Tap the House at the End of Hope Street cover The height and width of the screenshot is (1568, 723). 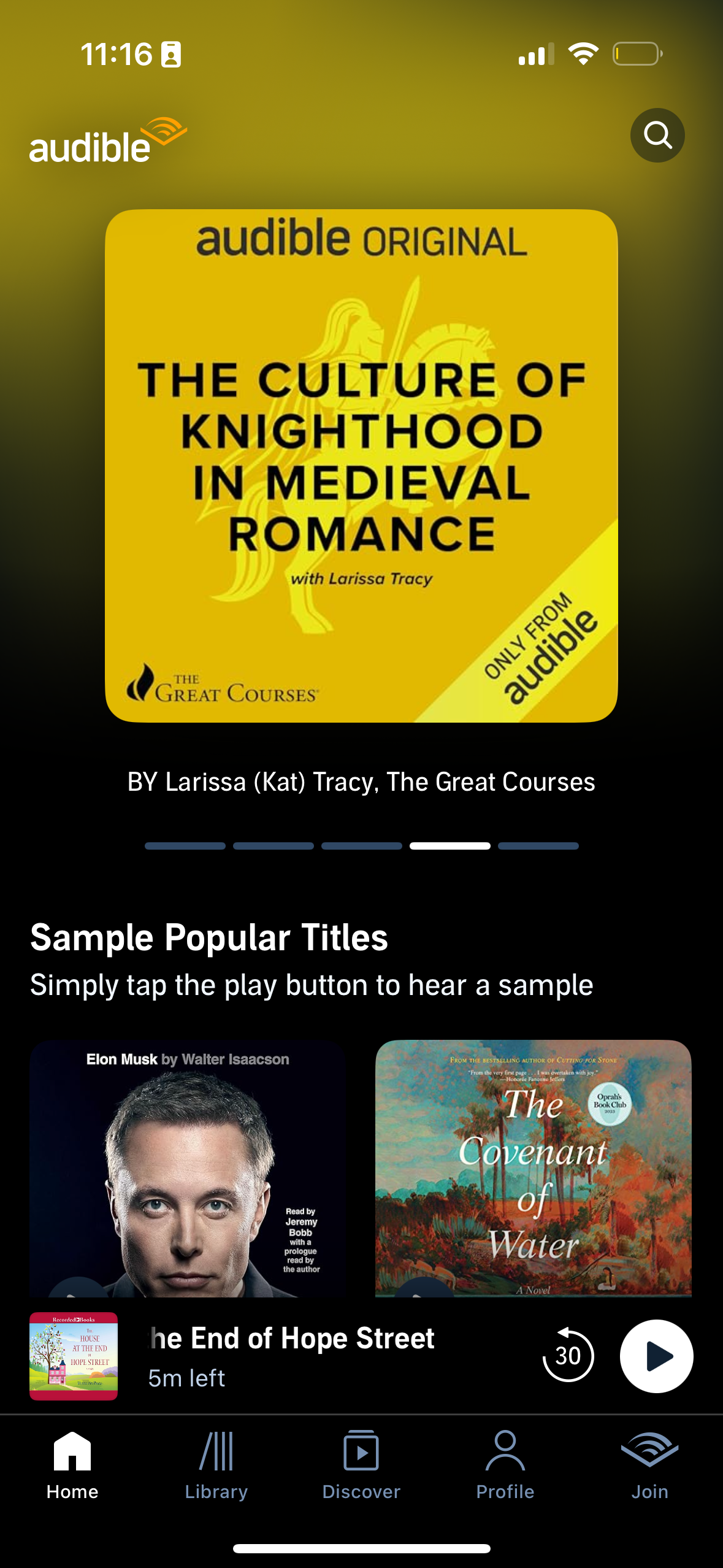[x=73, y=1356]
